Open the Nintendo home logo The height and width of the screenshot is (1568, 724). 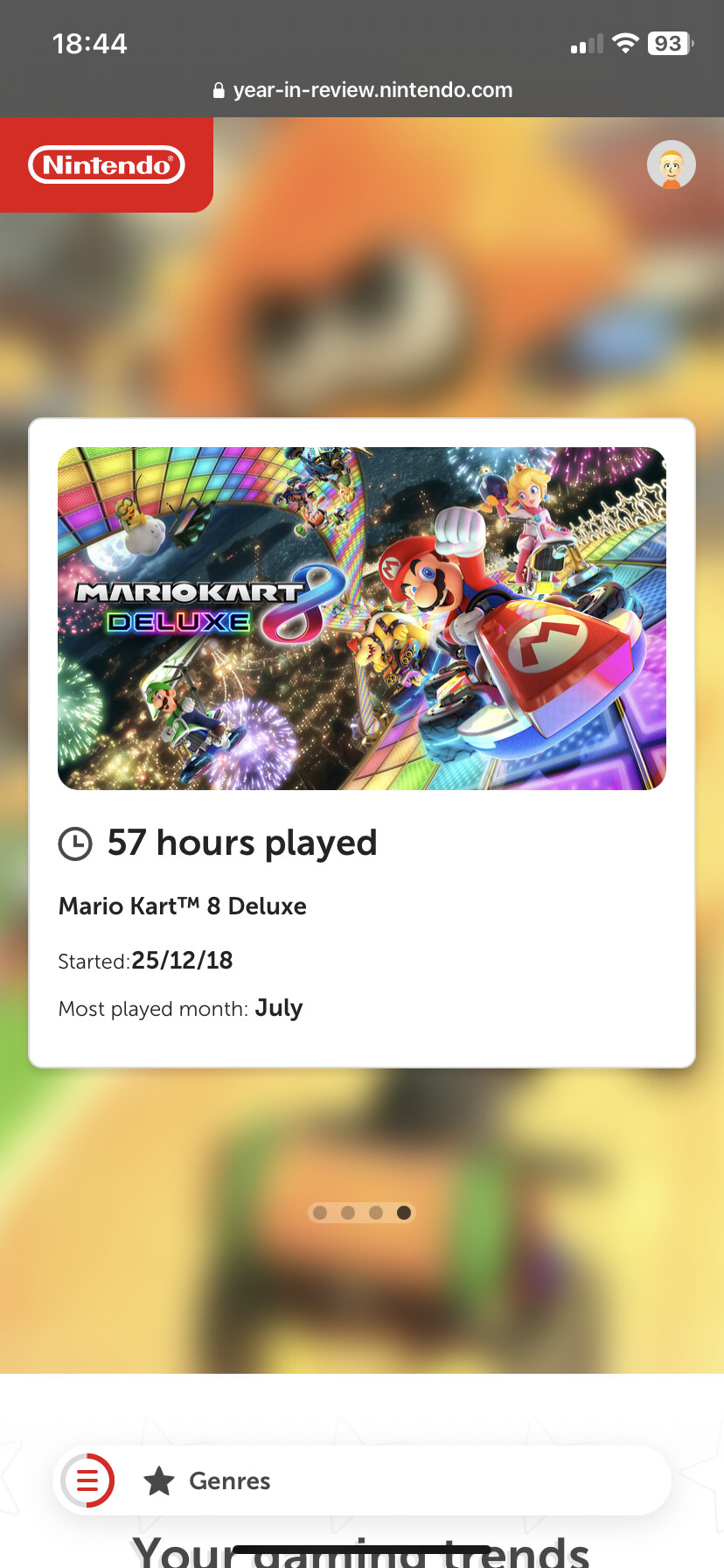click(107, 164)
